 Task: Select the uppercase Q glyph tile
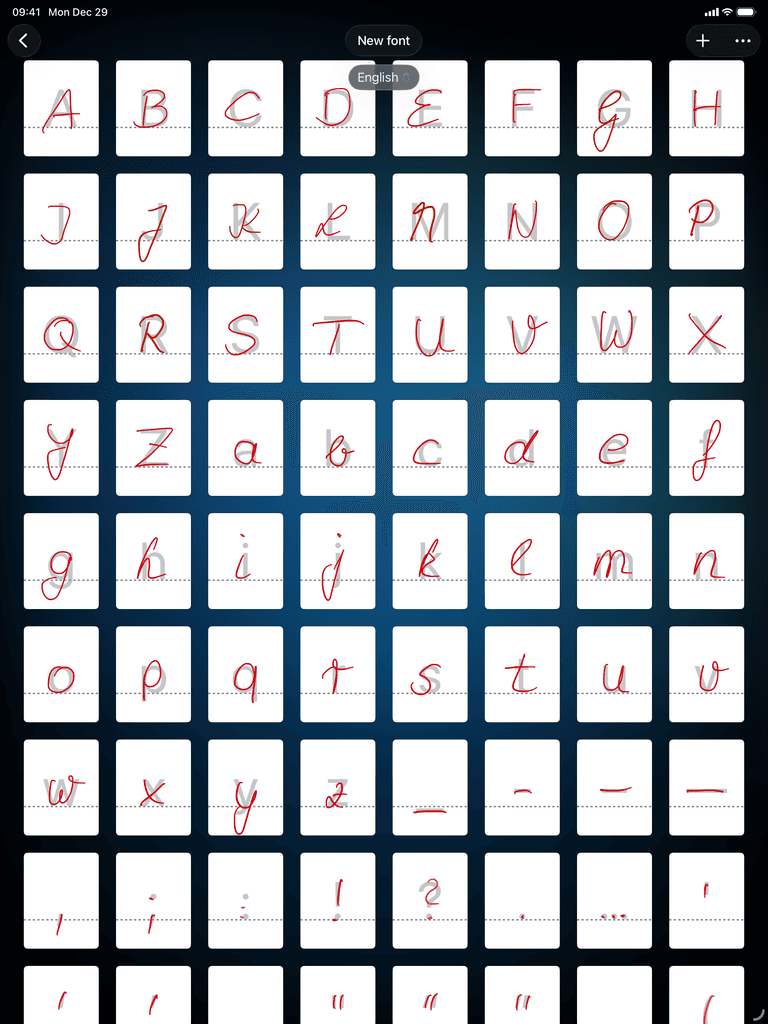[x=61, y=334]
